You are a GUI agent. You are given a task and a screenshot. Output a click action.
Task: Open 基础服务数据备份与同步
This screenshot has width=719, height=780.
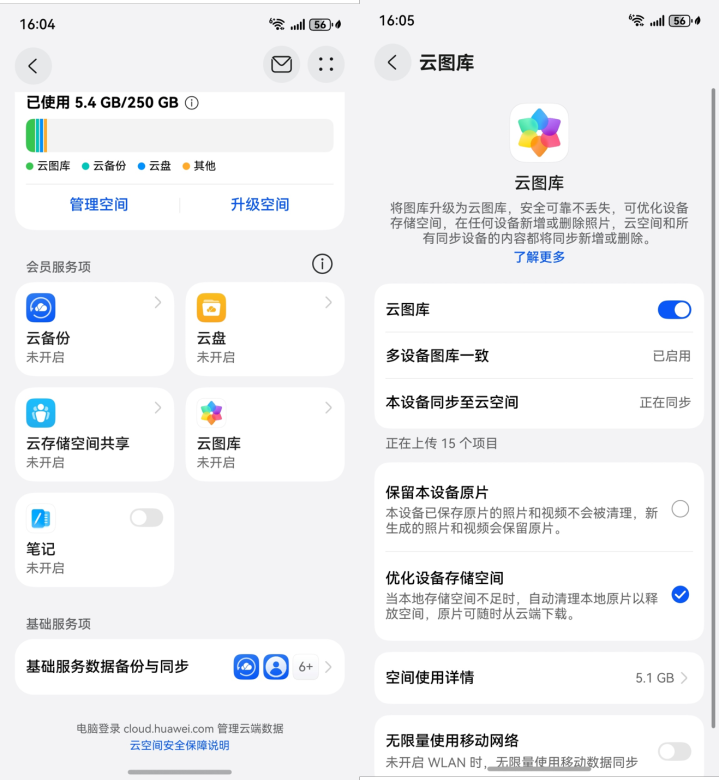tap(179, 667)
